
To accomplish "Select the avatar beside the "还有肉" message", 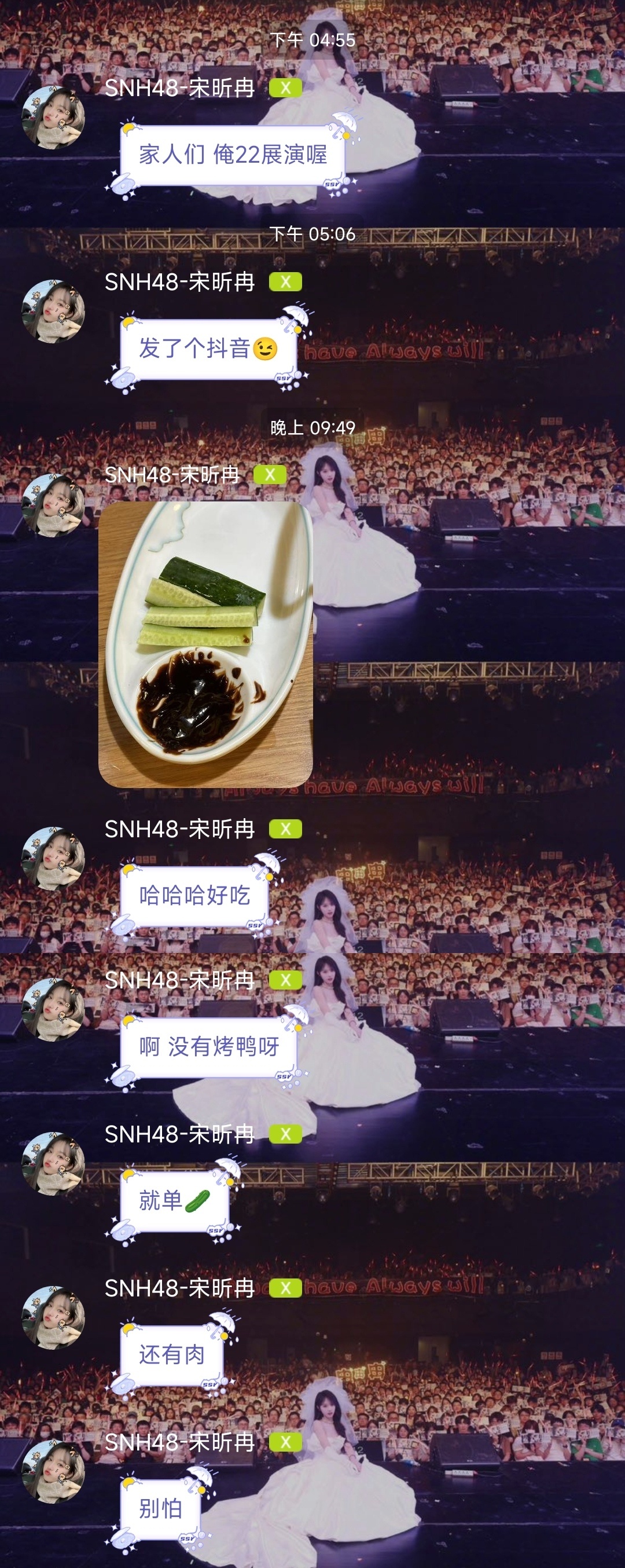I will point(53,1317).
